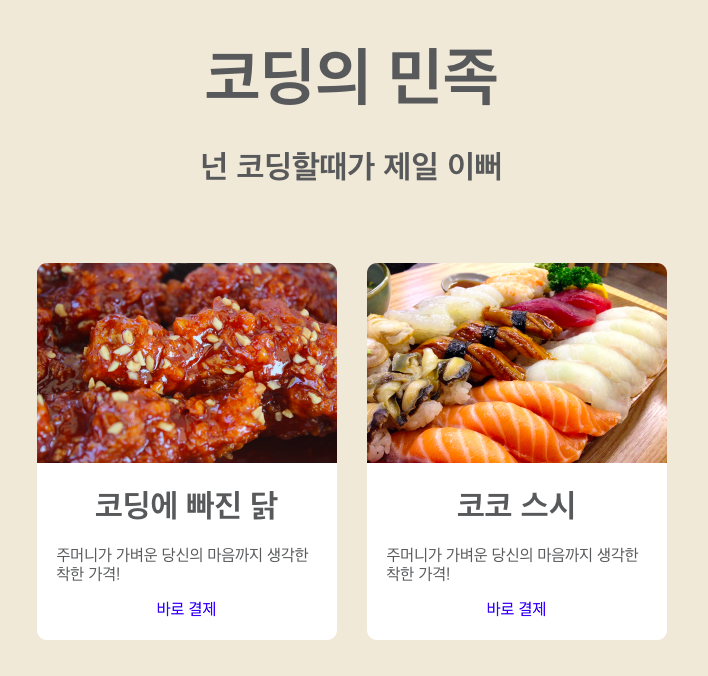
Task: Tap 바로 결제 under 코코 스시
Action: tap(516, 609)
